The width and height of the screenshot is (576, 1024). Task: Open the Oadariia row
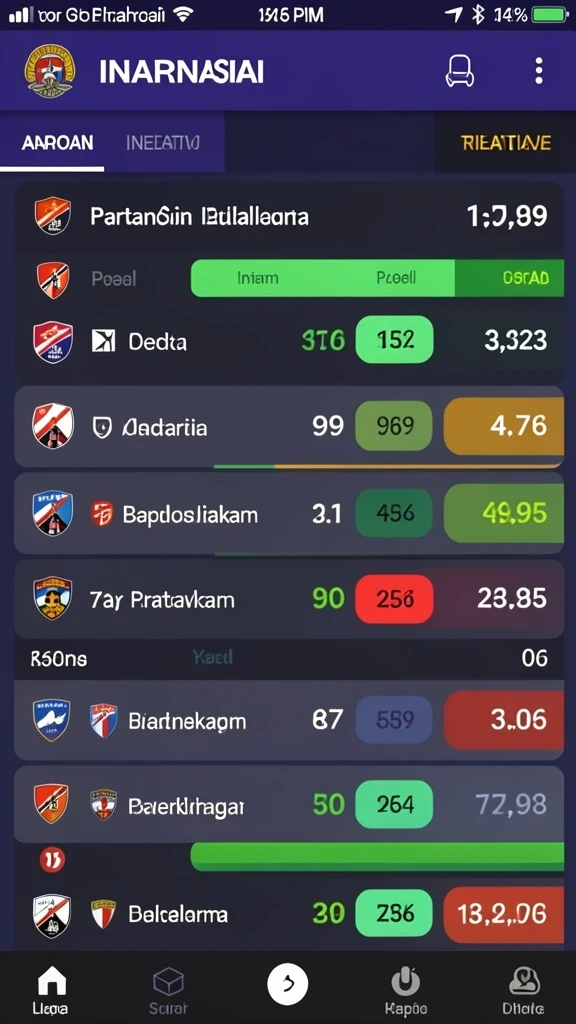point(289,426)
